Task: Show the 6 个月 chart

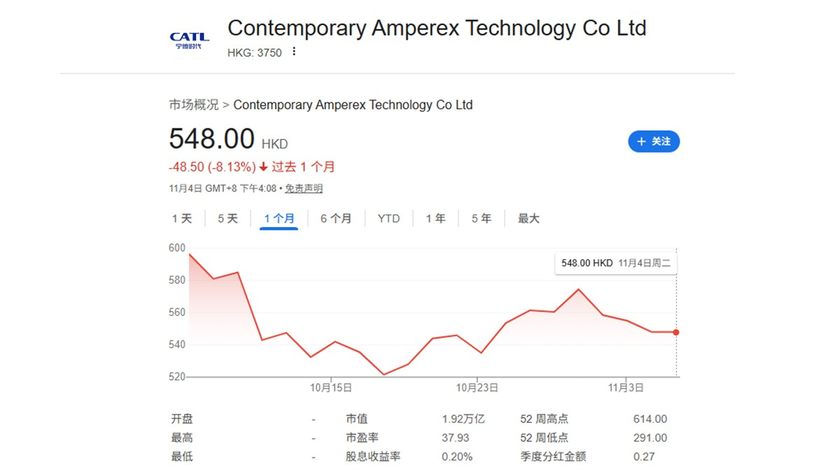Action: pos(336,218)
